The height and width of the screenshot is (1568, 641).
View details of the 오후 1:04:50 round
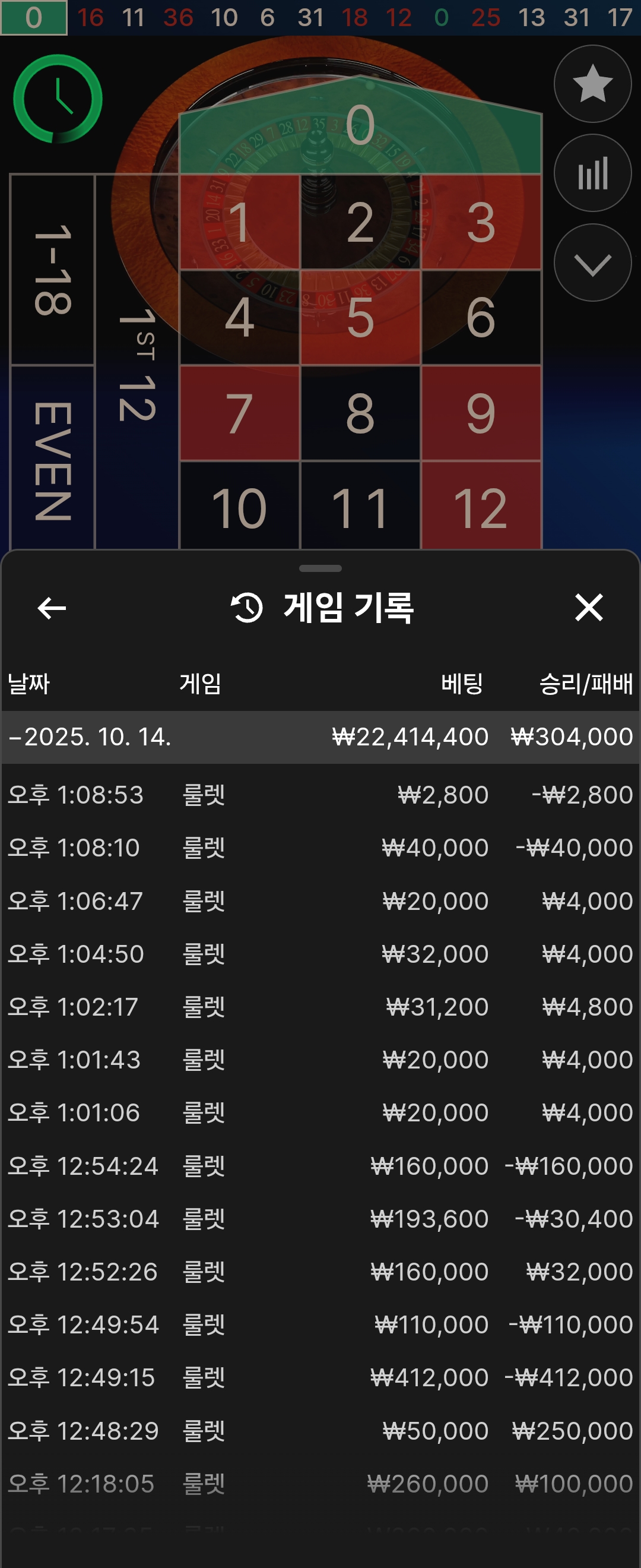320,954
